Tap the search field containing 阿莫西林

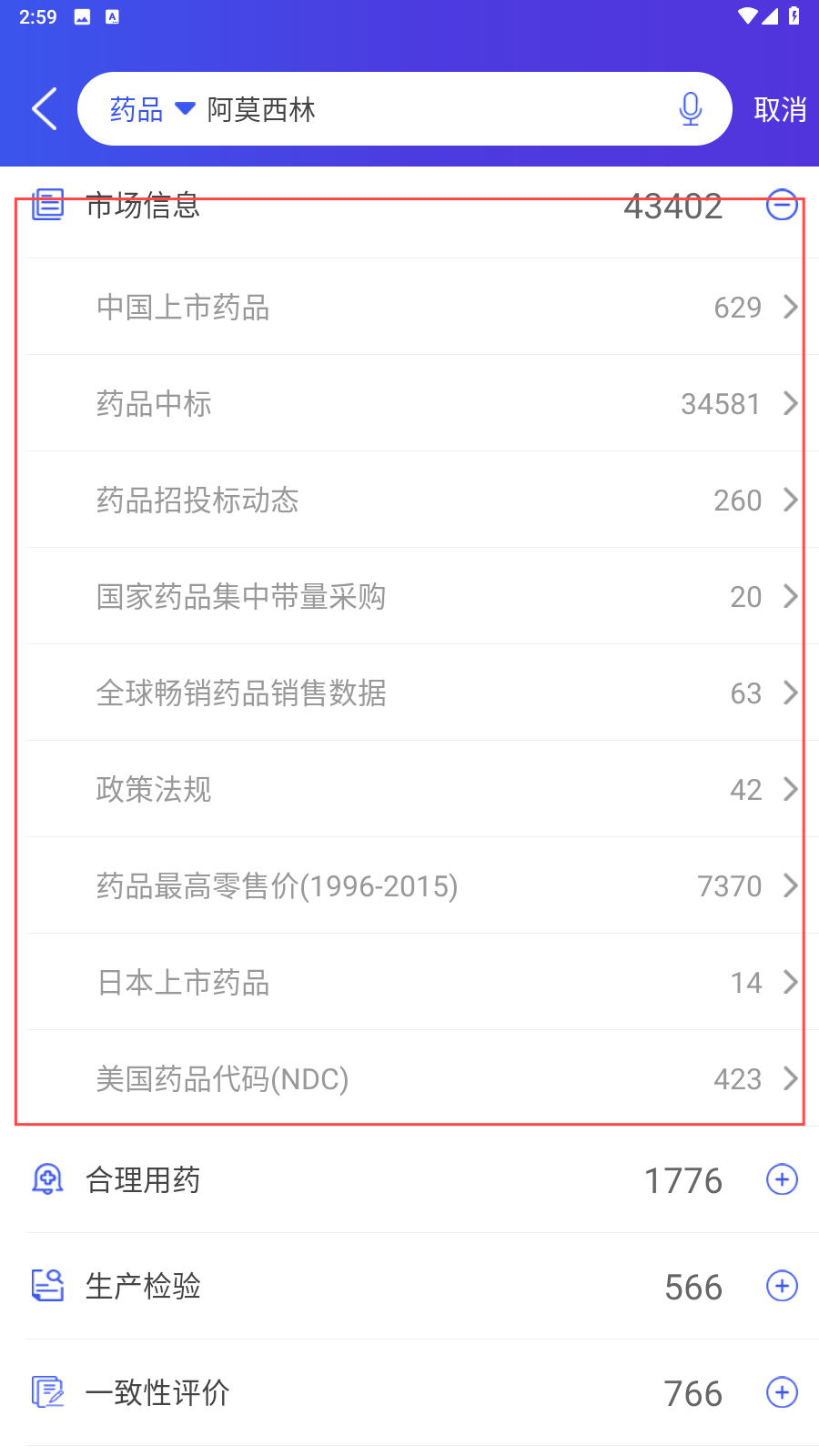[x=419, y=109]
